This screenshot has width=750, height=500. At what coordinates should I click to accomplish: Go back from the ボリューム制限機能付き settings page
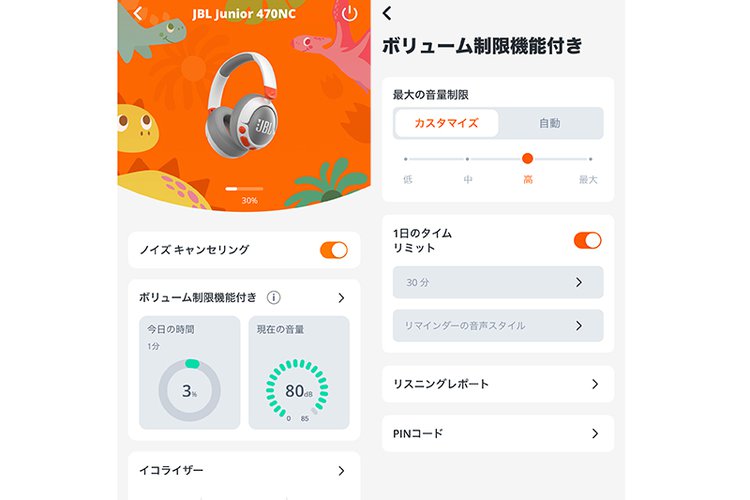pyautogui.click(x=388, y=13)
